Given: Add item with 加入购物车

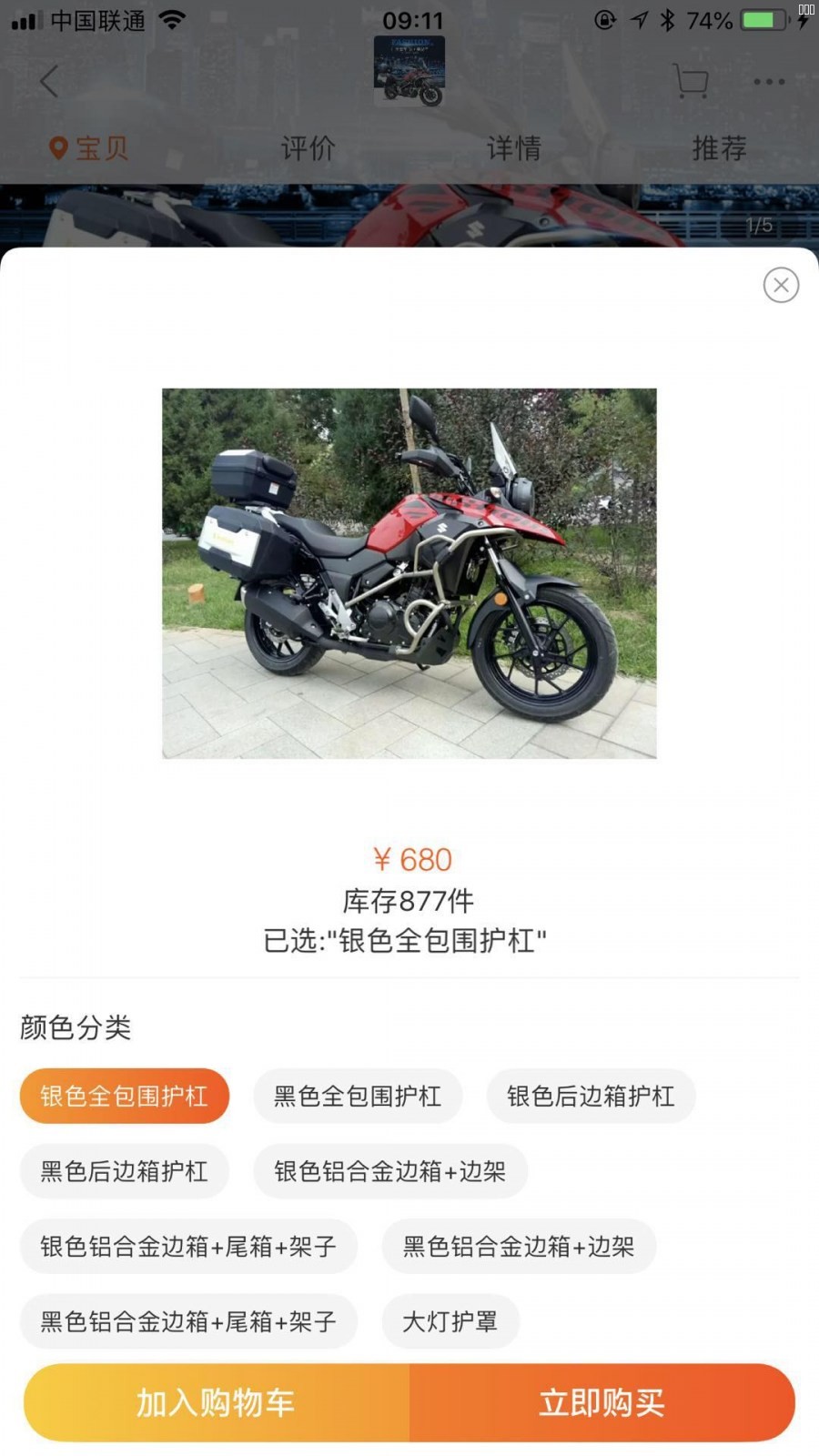Looking at the screenshot, I should [x=217, y=1402].
